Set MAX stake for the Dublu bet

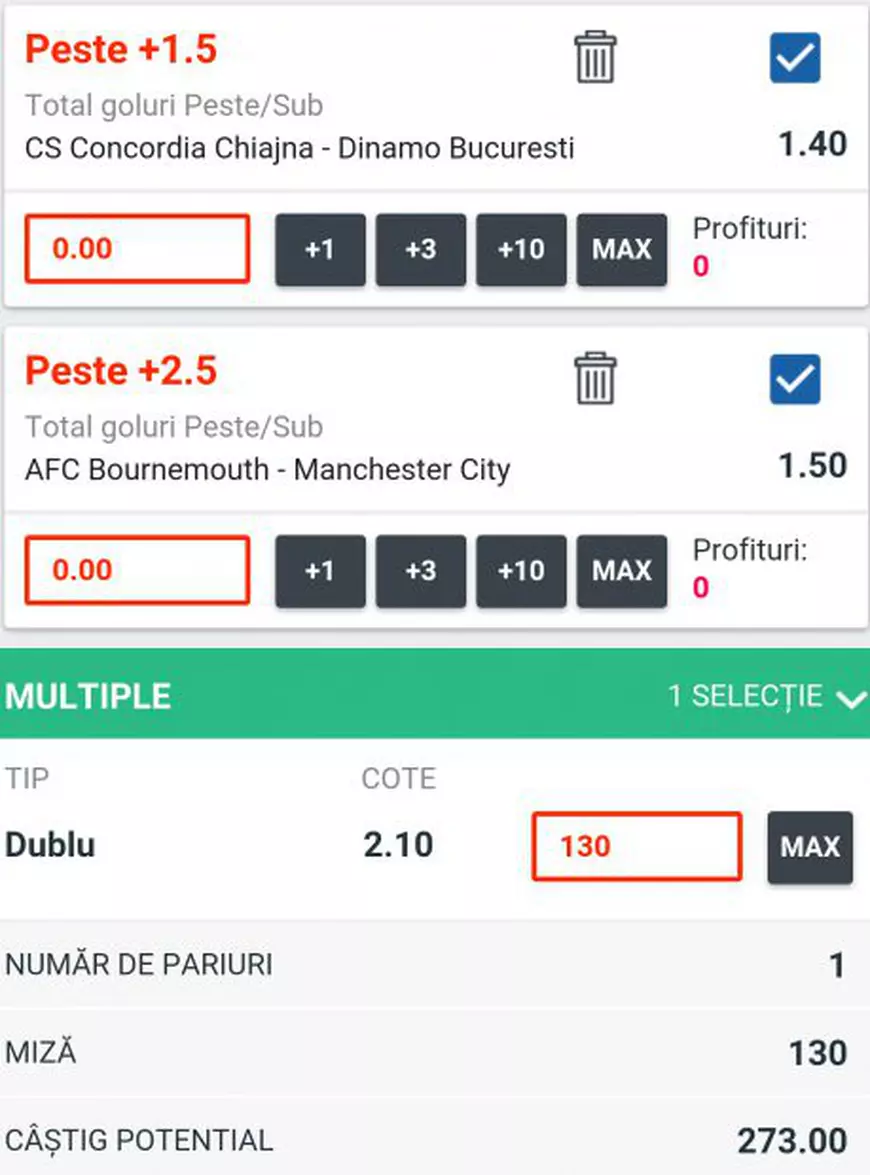[x=810, y=847]
